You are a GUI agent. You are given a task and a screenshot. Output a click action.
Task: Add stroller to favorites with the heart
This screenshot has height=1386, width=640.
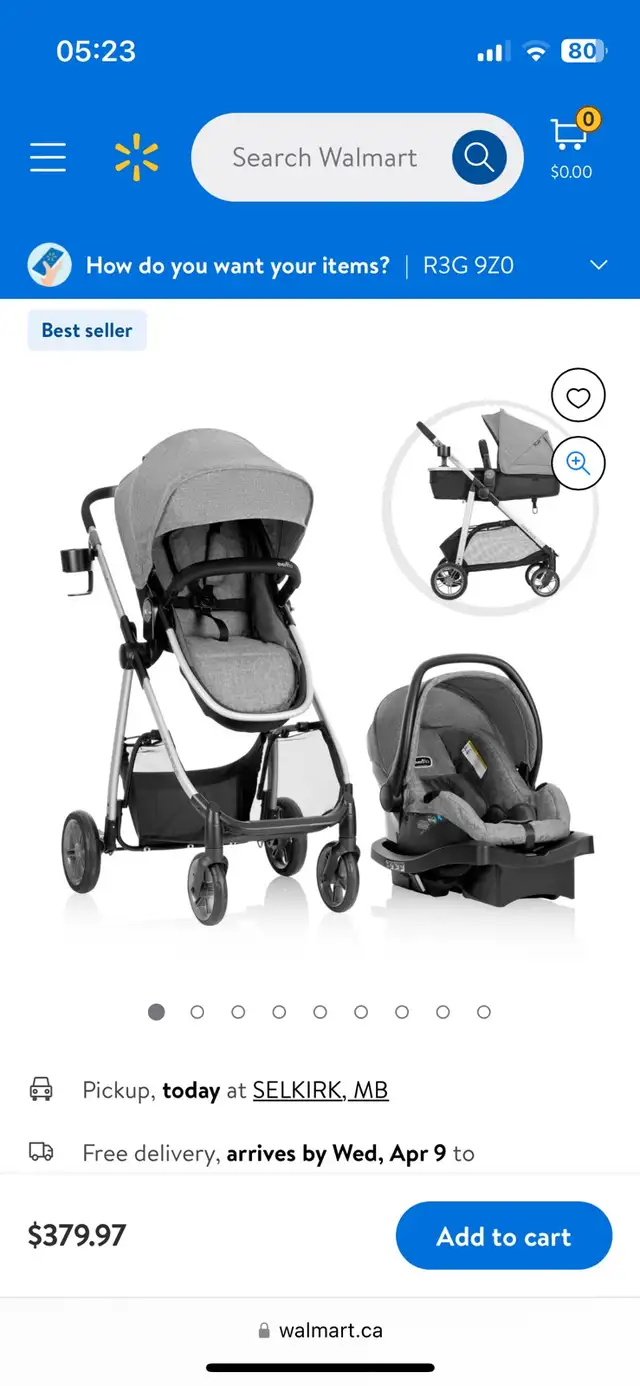(x=578, y=396)
